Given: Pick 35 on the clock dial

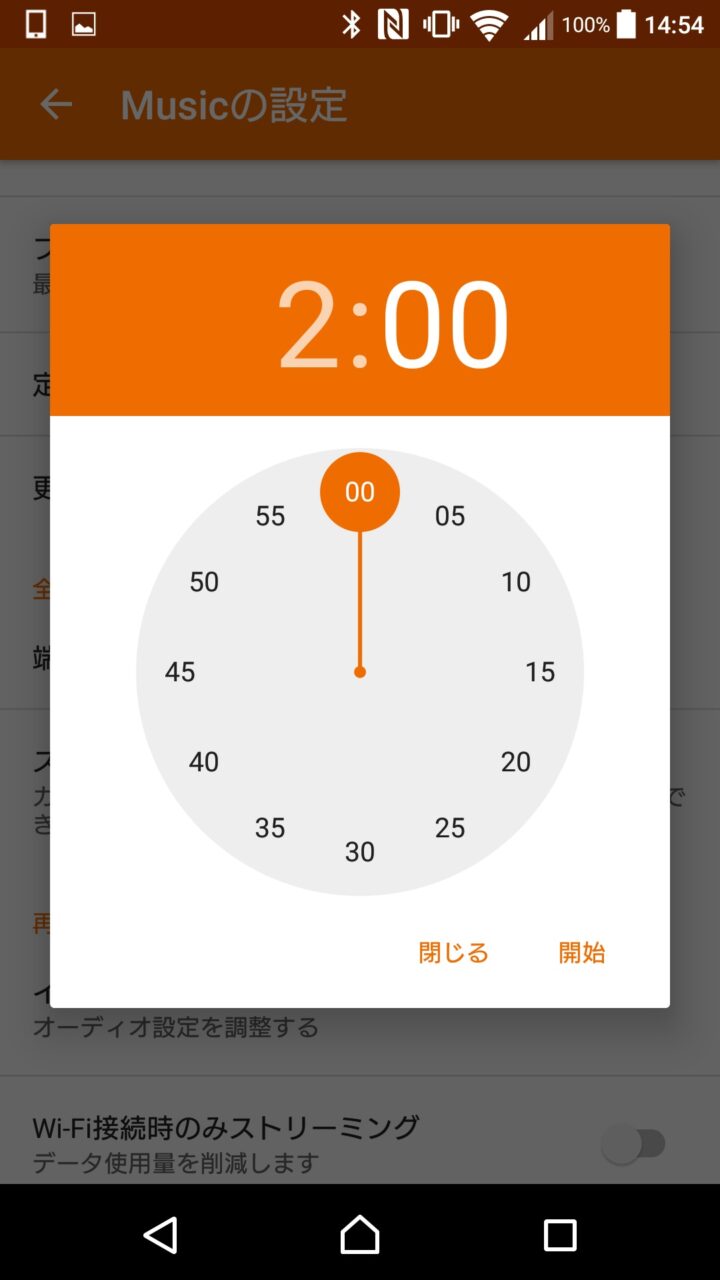Looking at the screenshot, I should 270,828.
